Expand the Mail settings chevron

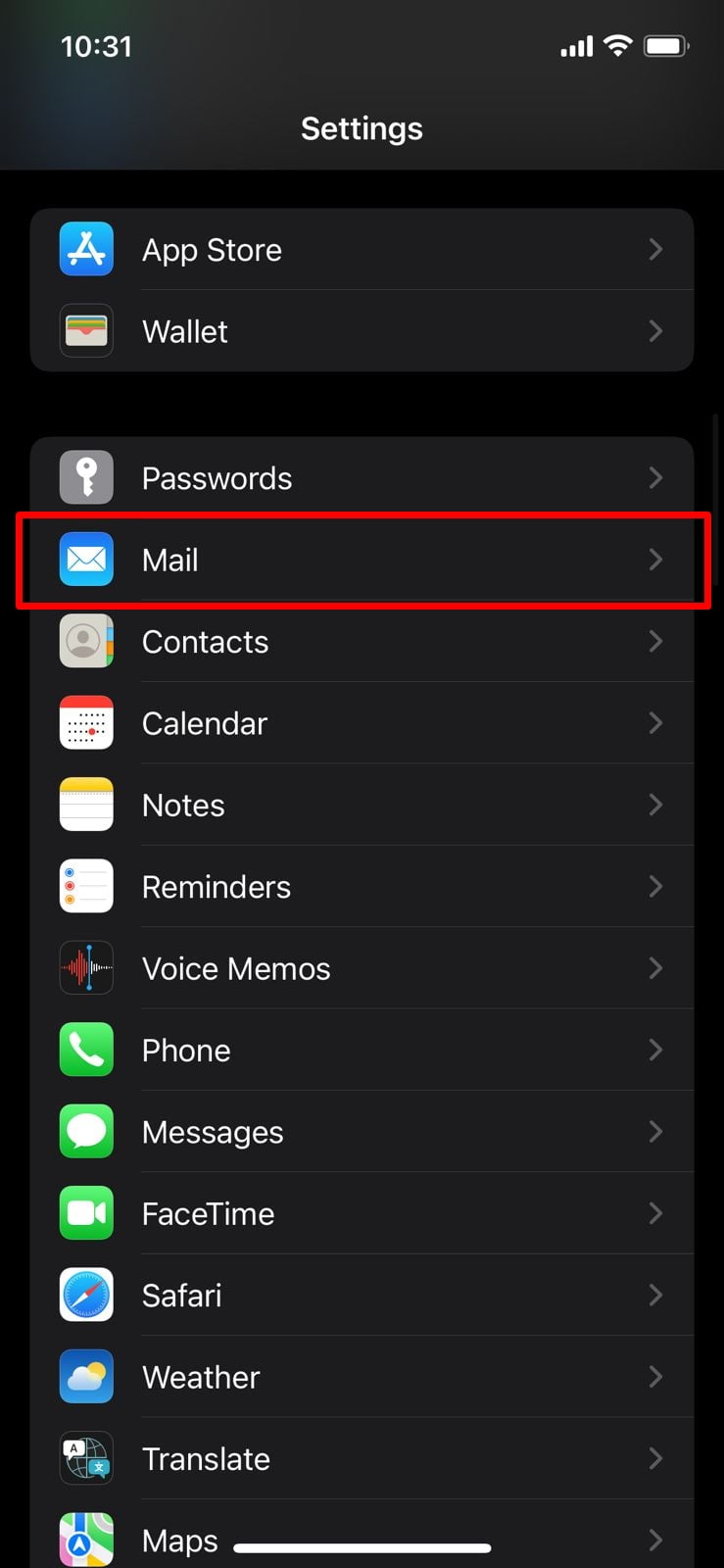point(655,560)
